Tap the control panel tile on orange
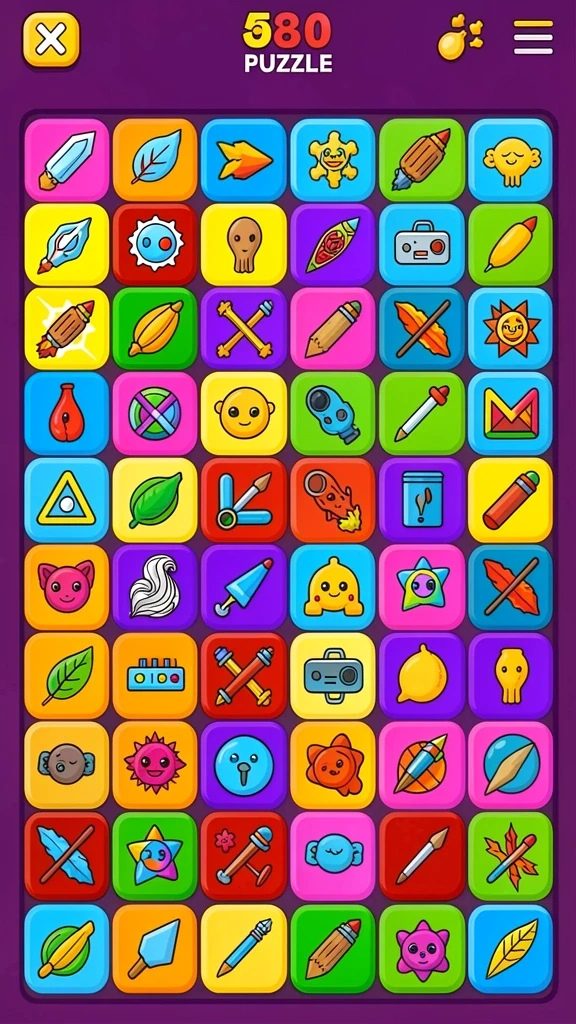The height and width of the screenshot is (1024, 576). click(155, 675)
